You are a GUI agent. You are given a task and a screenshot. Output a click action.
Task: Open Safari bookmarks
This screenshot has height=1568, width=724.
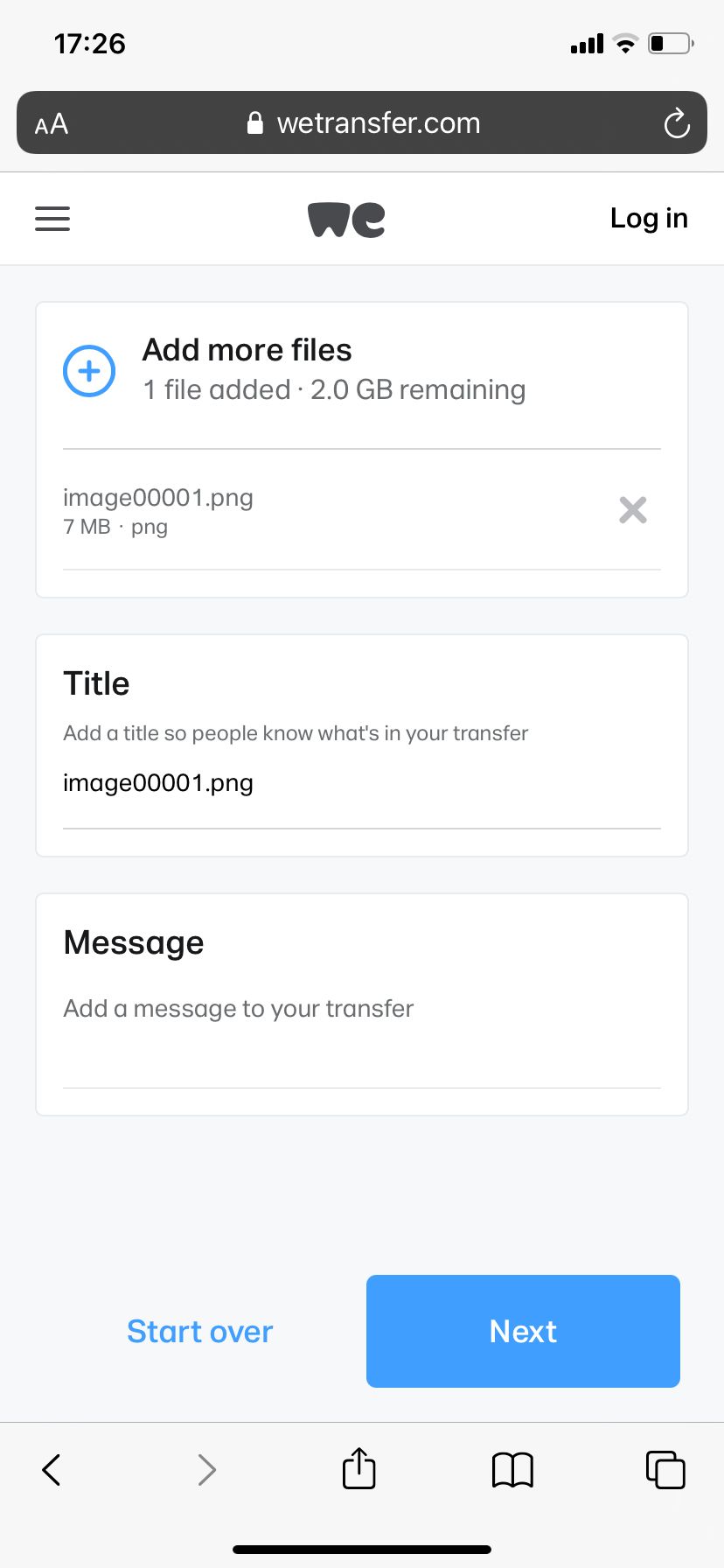click(x=512, y=1470)
